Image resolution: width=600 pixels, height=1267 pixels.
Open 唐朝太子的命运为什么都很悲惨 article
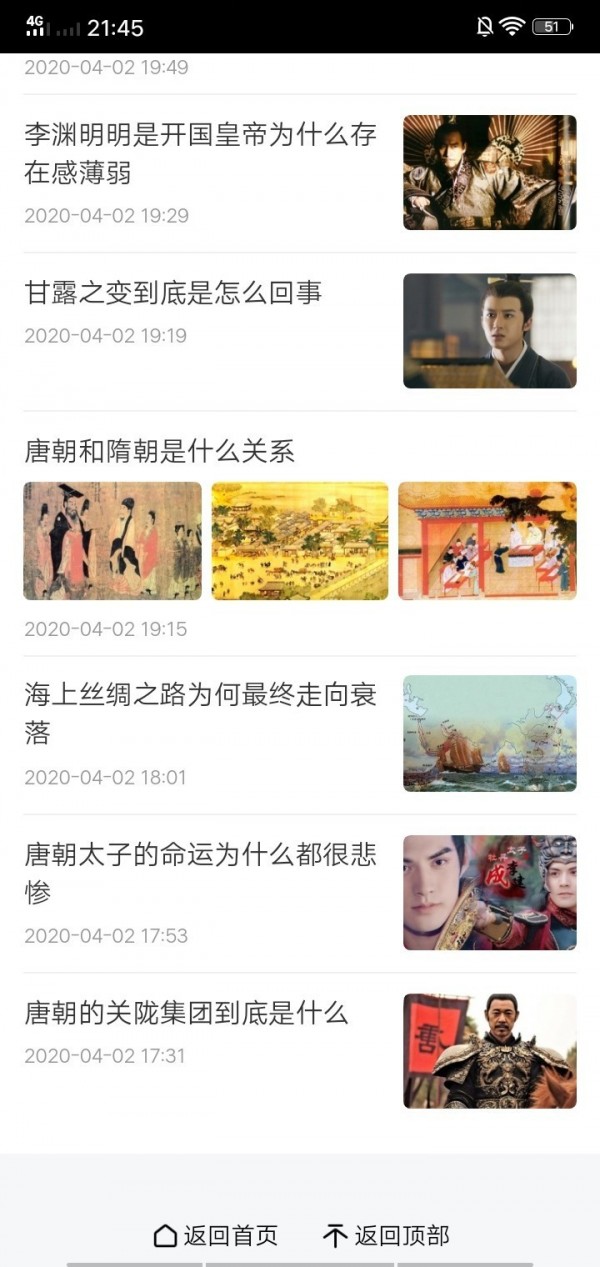click(201, 873)
